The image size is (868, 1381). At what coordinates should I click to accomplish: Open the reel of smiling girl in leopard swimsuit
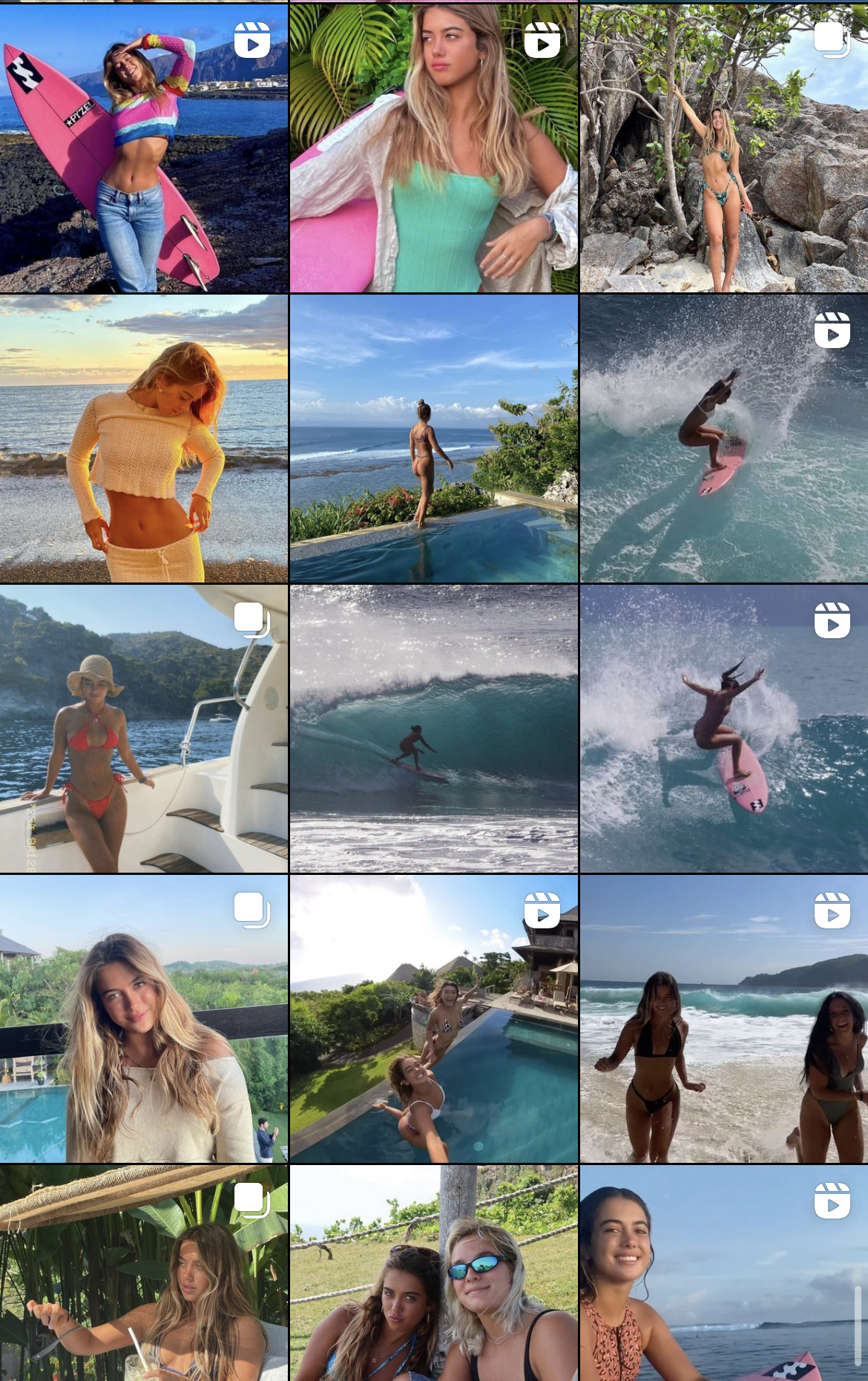(x=723, y=1273)
